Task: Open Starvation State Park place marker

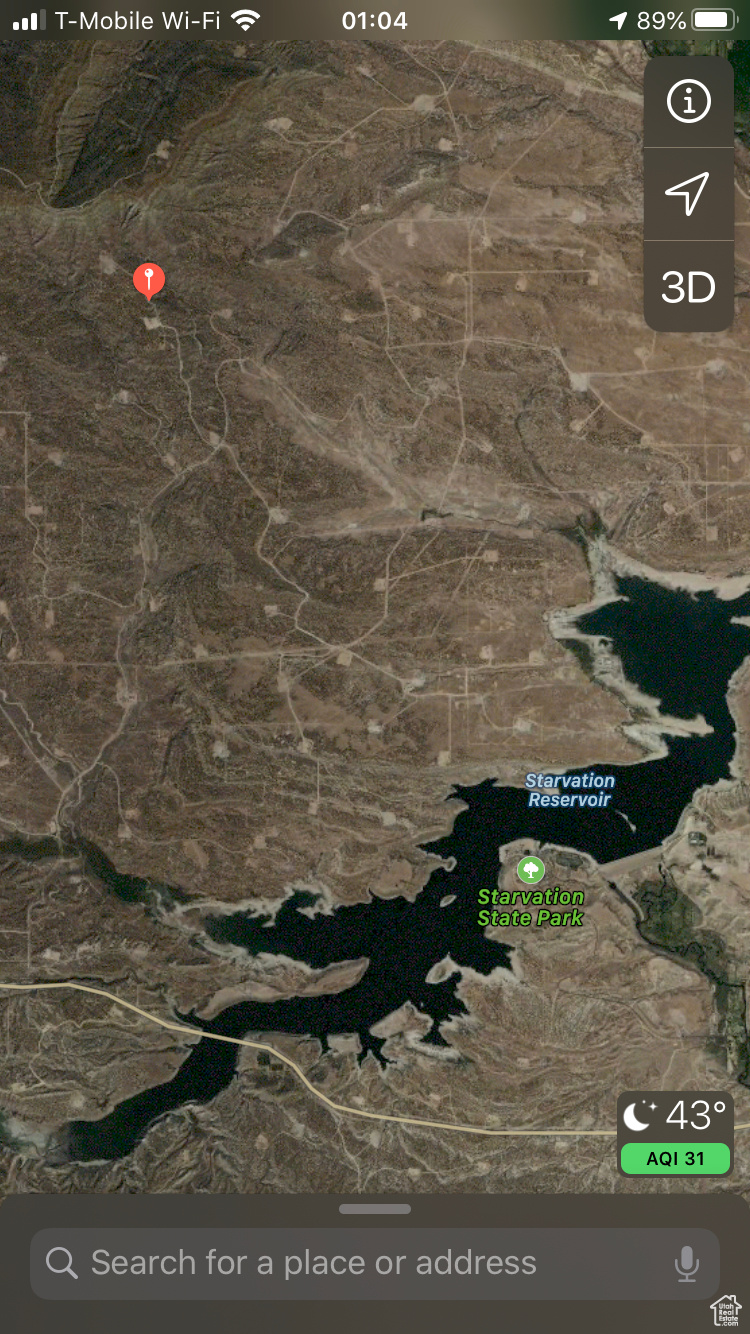Action: 530,870
